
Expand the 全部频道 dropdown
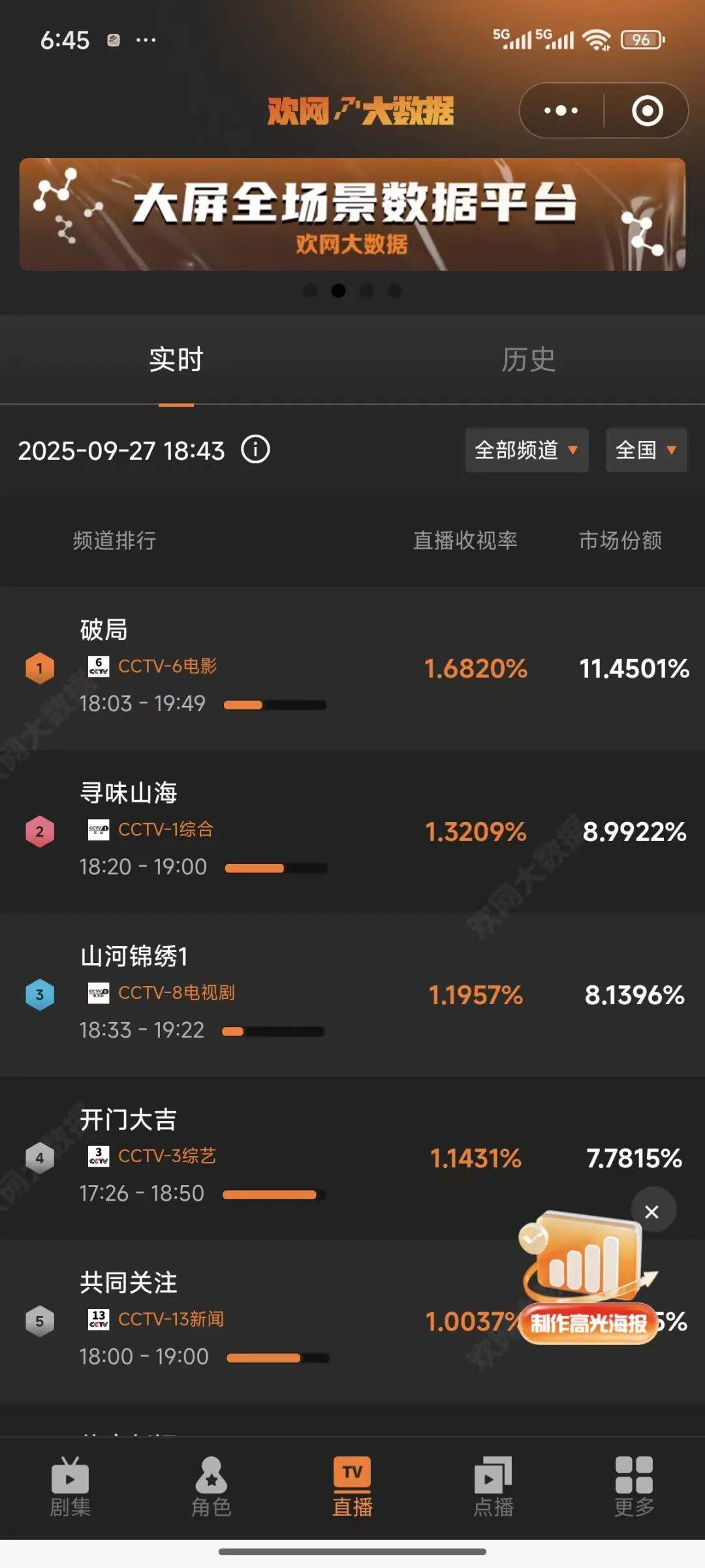click(526, 450)
